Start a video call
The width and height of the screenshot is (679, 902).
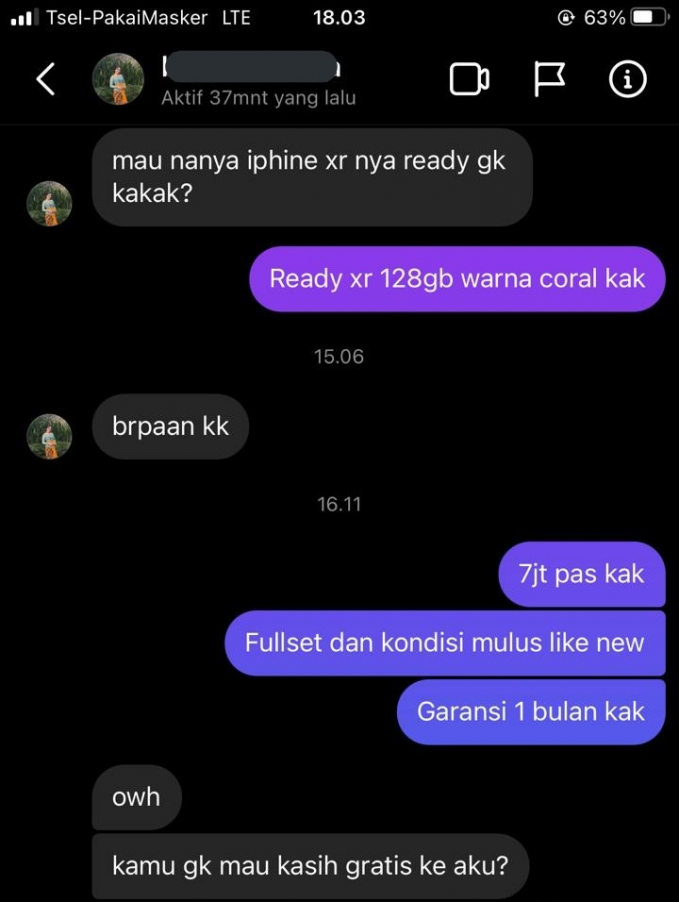tap(469, 80)
